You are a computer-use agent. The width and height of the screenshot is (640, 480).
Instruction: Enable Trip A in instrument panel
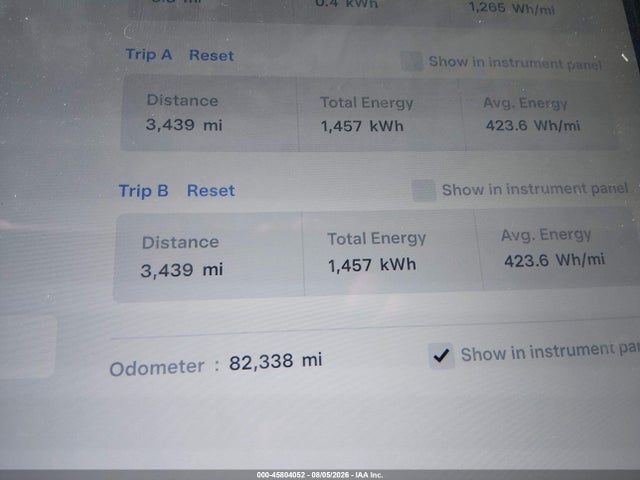pyautogui.click(x=411, y=61)
